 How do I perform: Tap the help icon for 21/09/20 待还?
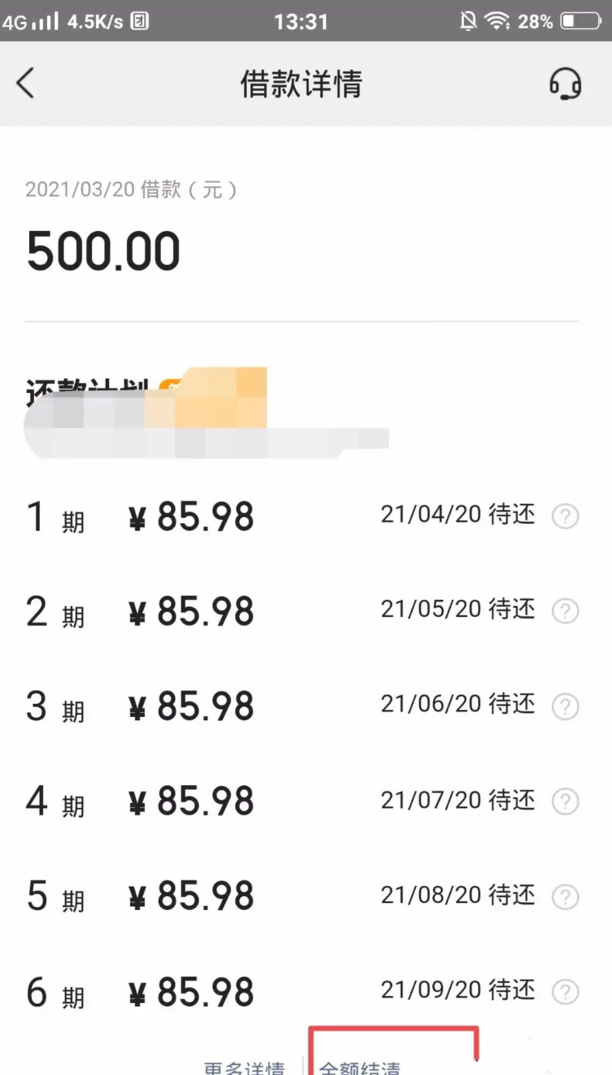(x=565, y=991)
